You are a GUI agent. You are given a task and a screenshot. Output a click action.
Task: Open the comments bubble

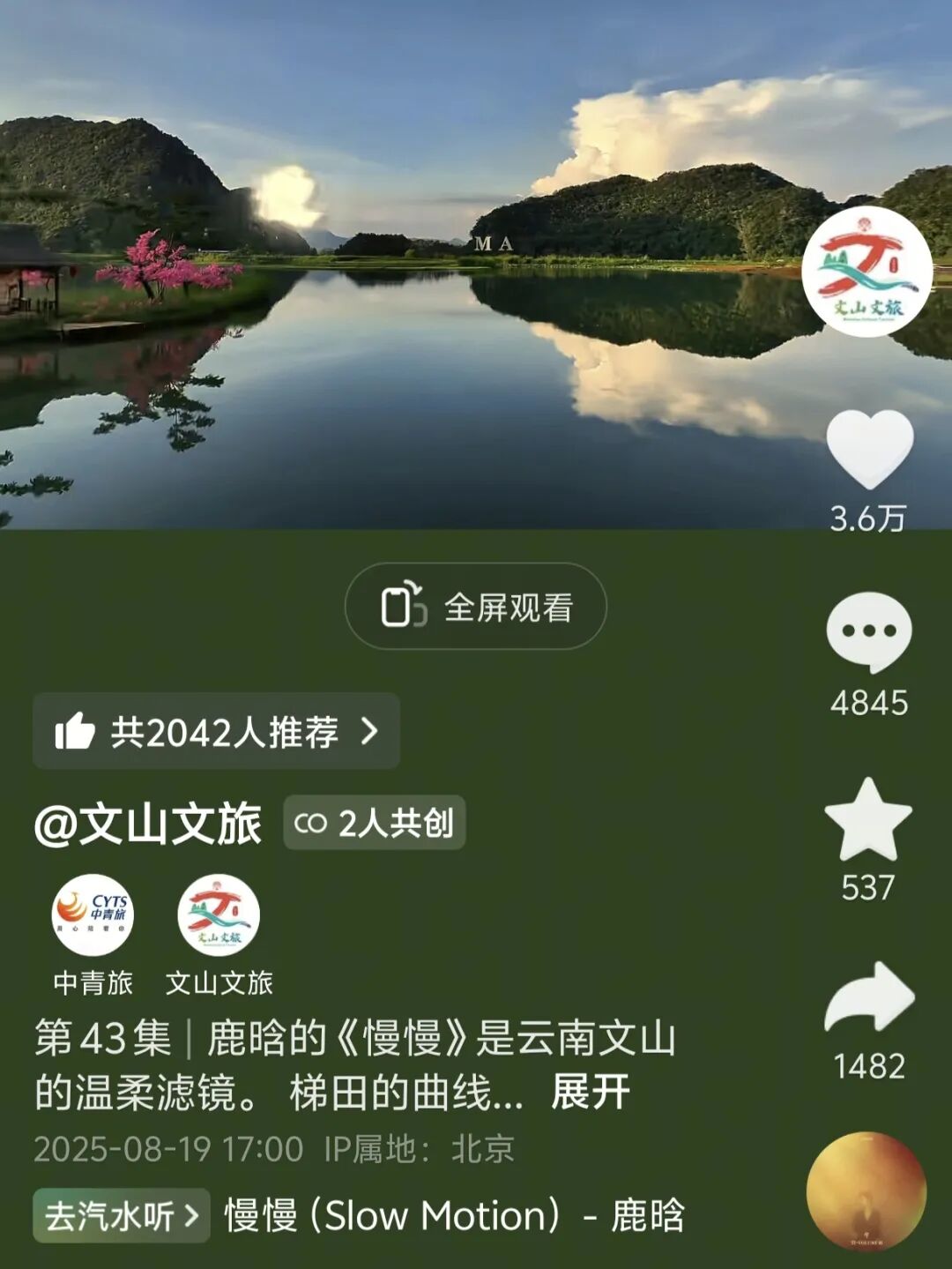(x=869, y=632)
